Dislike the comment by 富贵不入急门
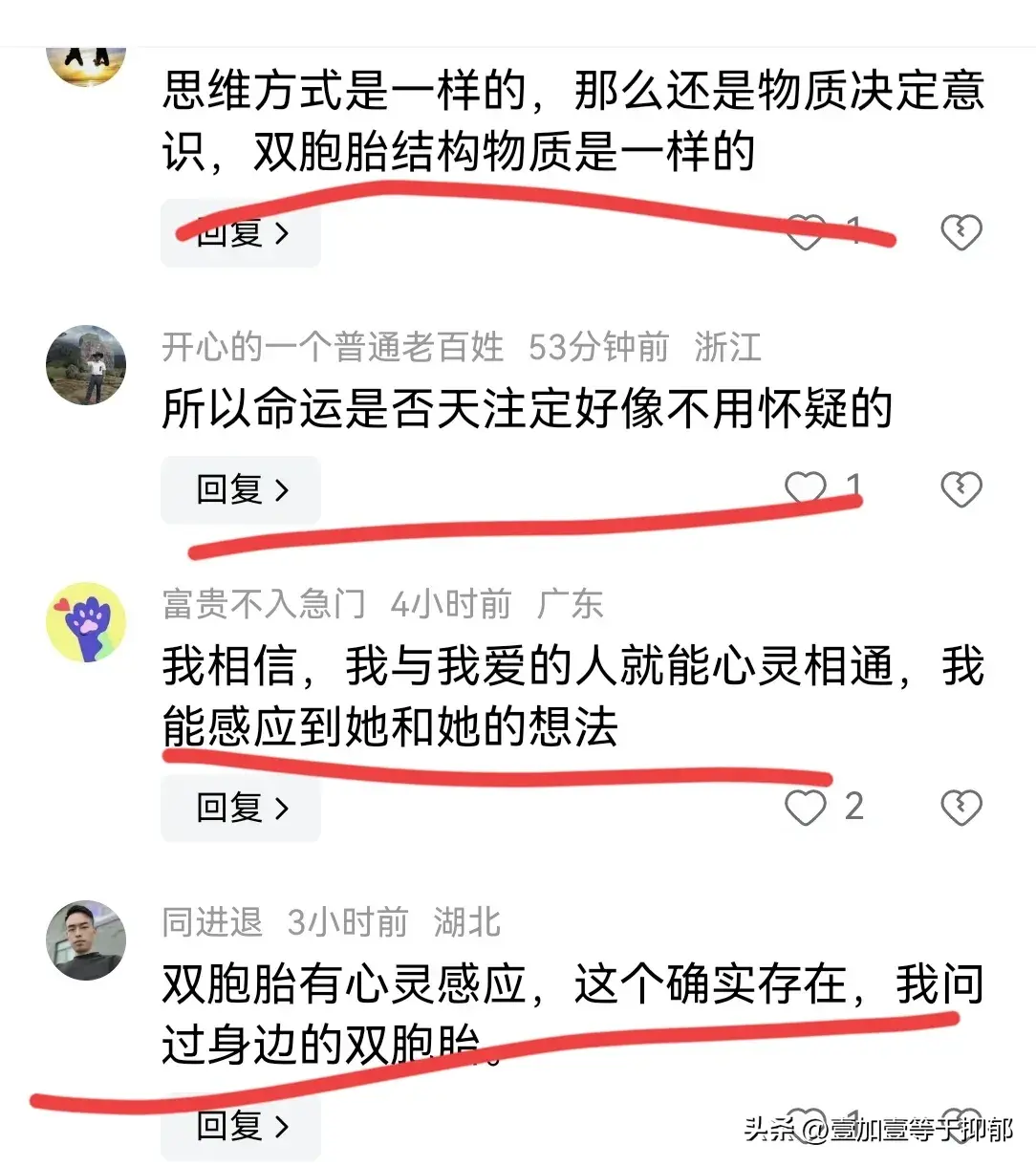The width and height of the screenshot is (1036, 1166). [960, 808]
